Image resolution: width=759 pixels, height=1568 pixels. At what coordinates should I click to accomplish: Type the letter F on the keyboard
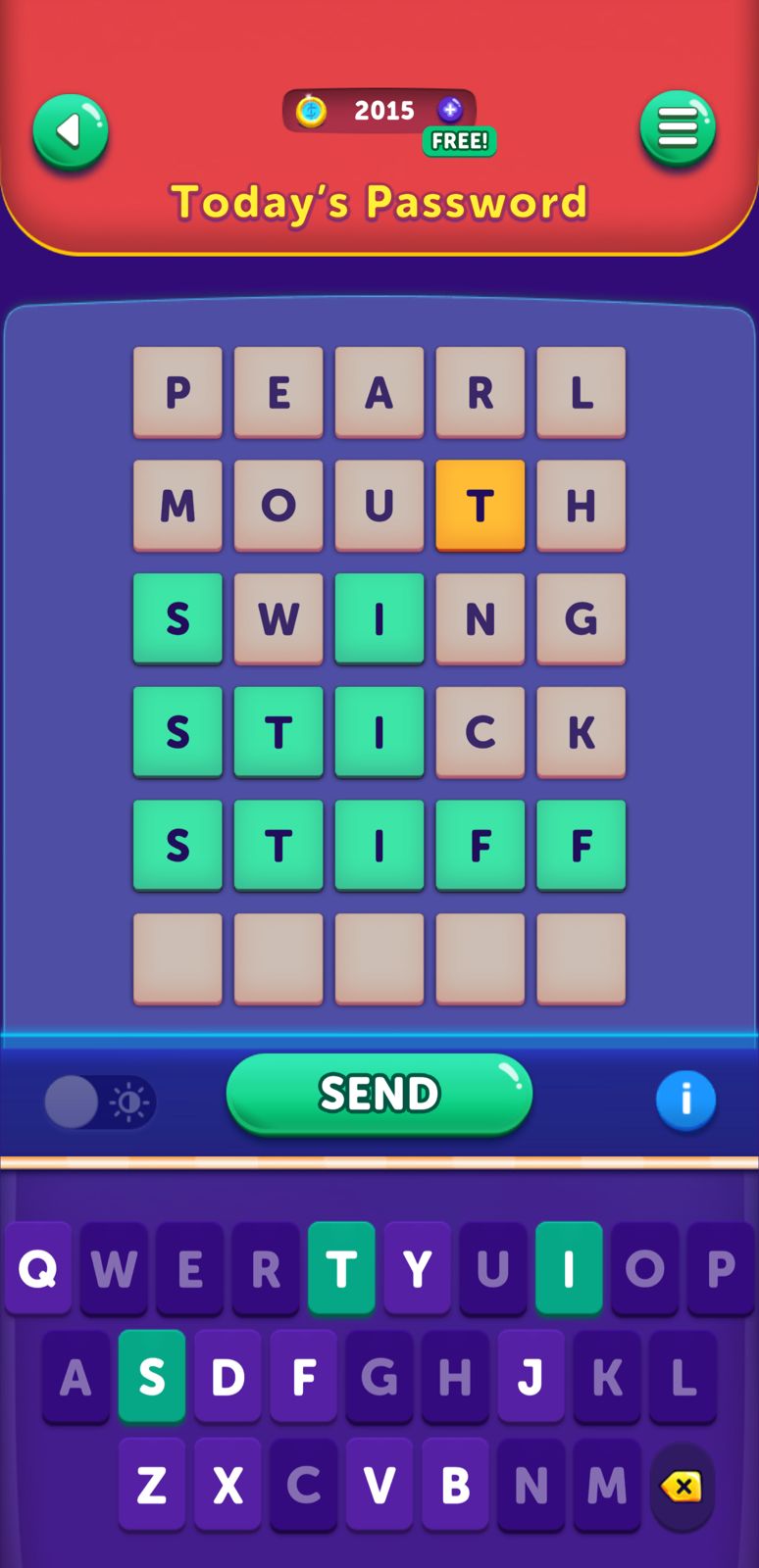(x=303, y=1377)
